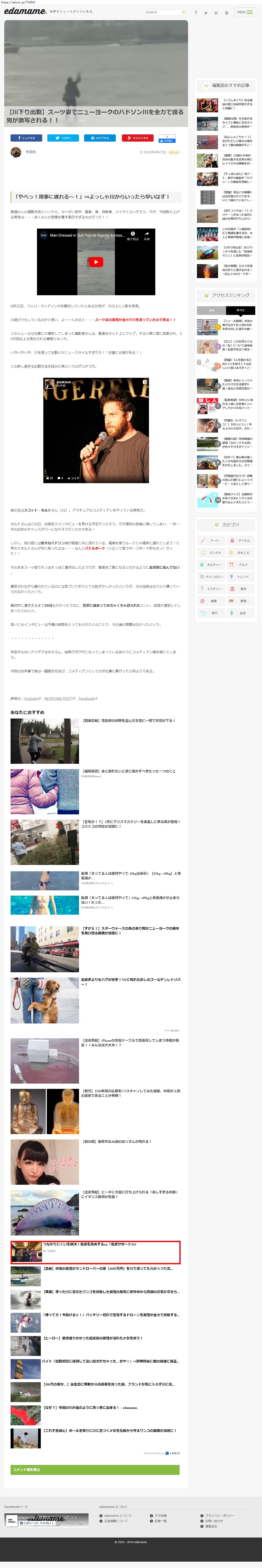The width and height of the screenshot is (262, 1568).
Task: Switch ranking to the 今月 tab
Action: [x=212, y=310]
